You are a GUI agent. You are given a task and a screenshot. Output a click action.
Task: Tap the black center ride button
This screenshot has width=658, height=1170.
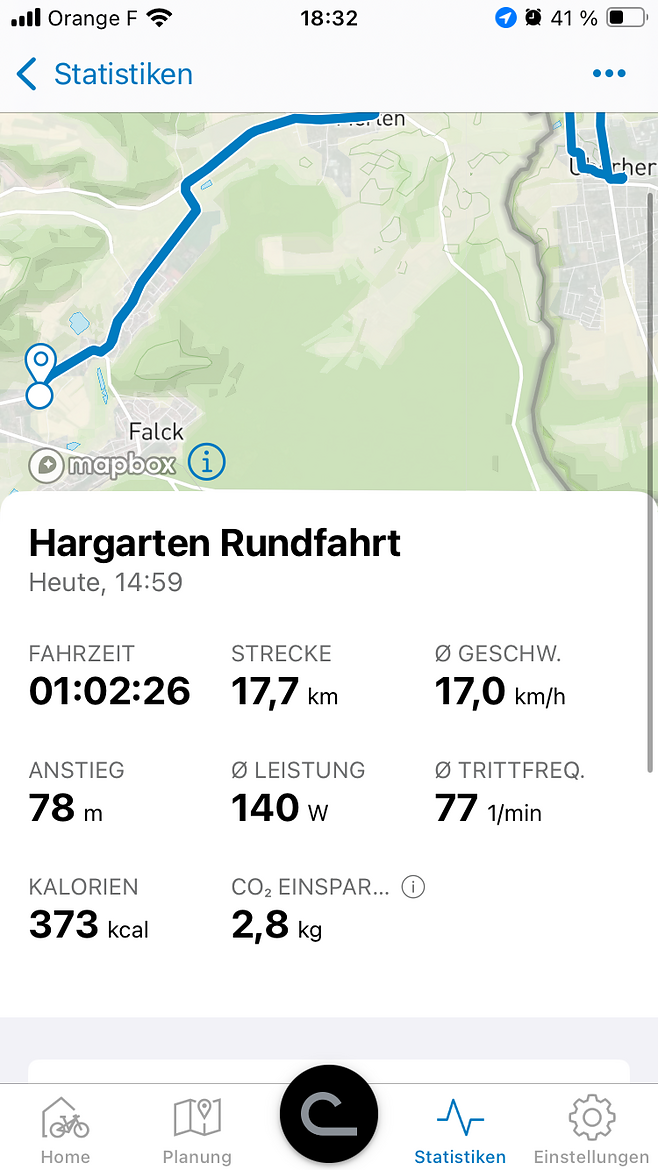coord(329,1114)
